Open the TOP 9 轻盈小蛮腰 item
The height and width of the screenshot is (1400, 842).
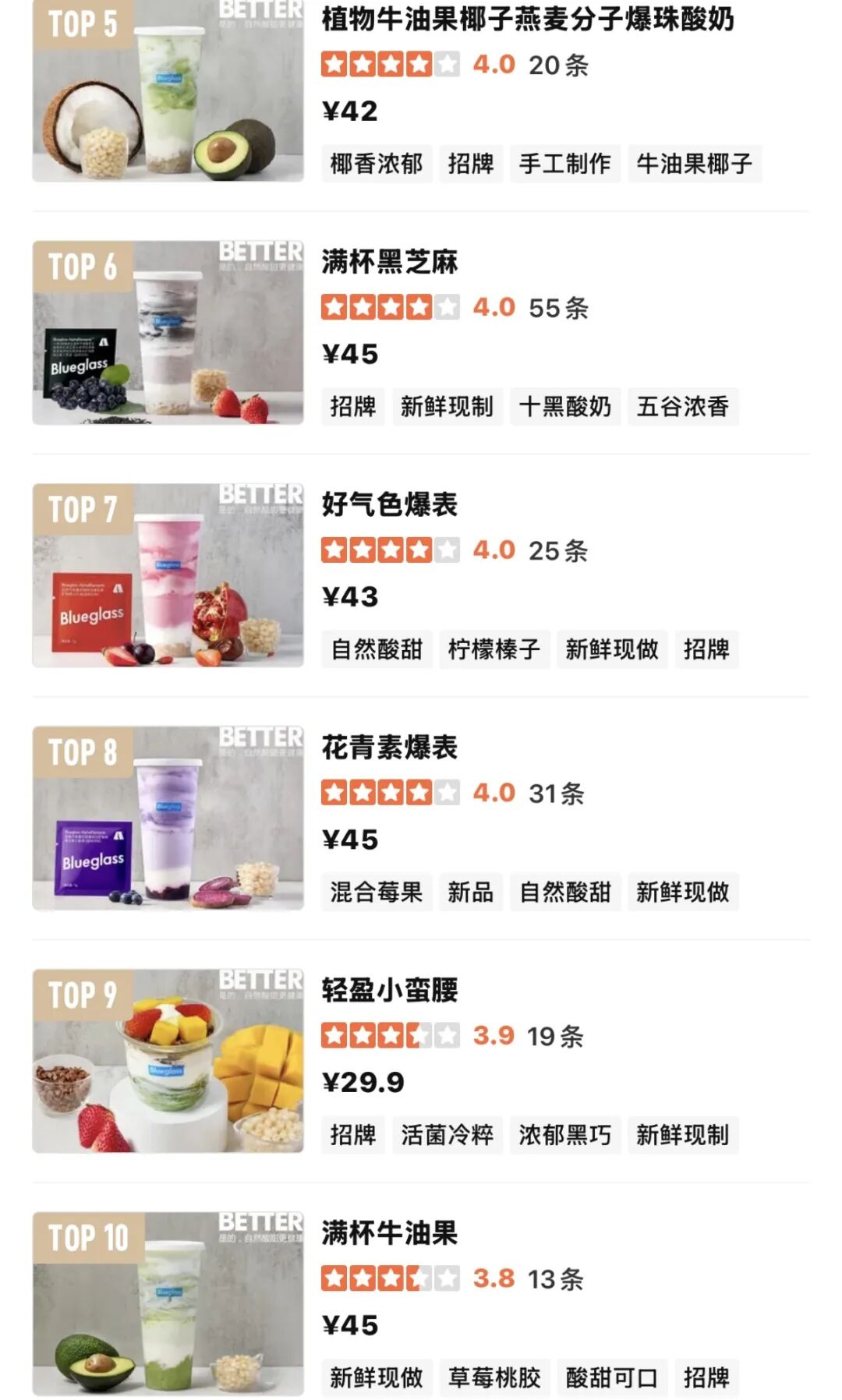click(x=421, y=1061)
